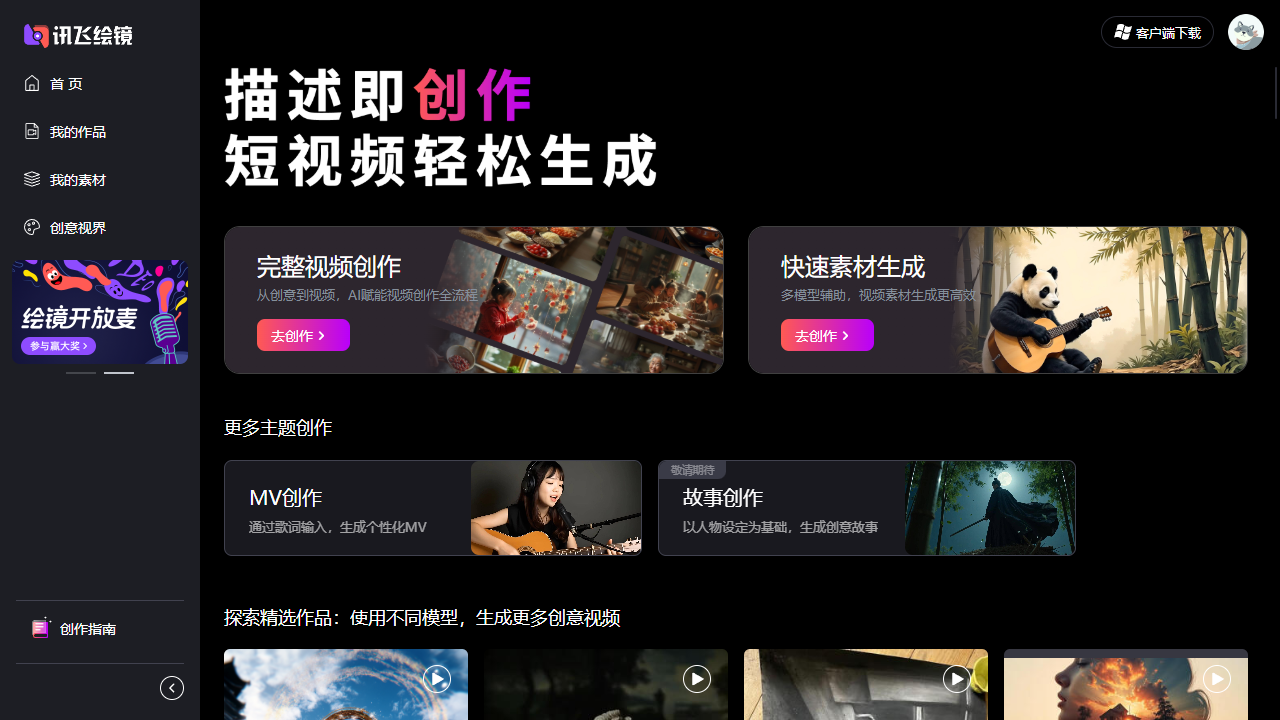Tap 去创作 under 快速素材生成
This screenshot has width=1280, height=720.
tap(827, 336)
